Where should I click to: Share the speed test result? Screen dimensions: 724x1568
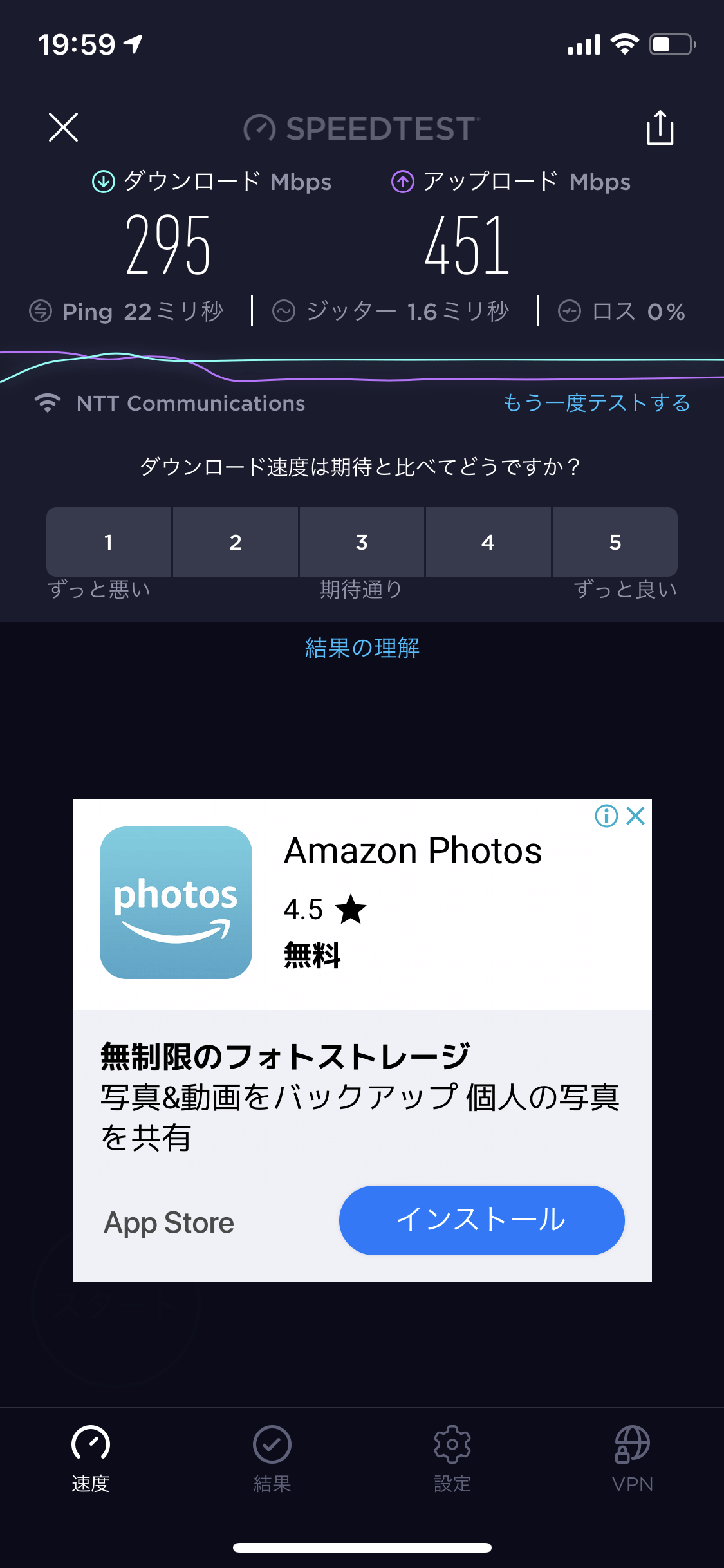tap(660, 127)
